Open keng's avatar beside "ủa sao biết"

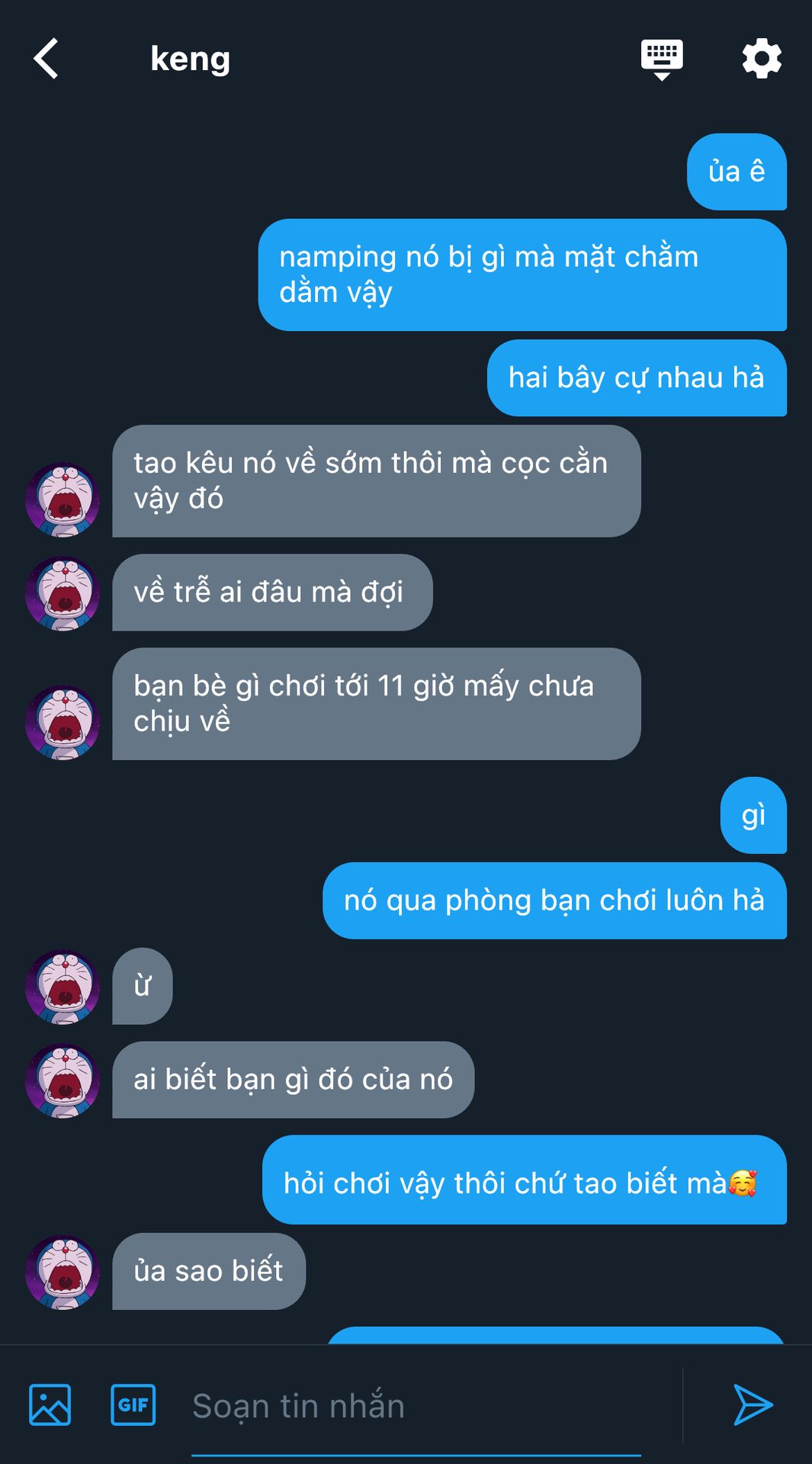(63, 1272)
